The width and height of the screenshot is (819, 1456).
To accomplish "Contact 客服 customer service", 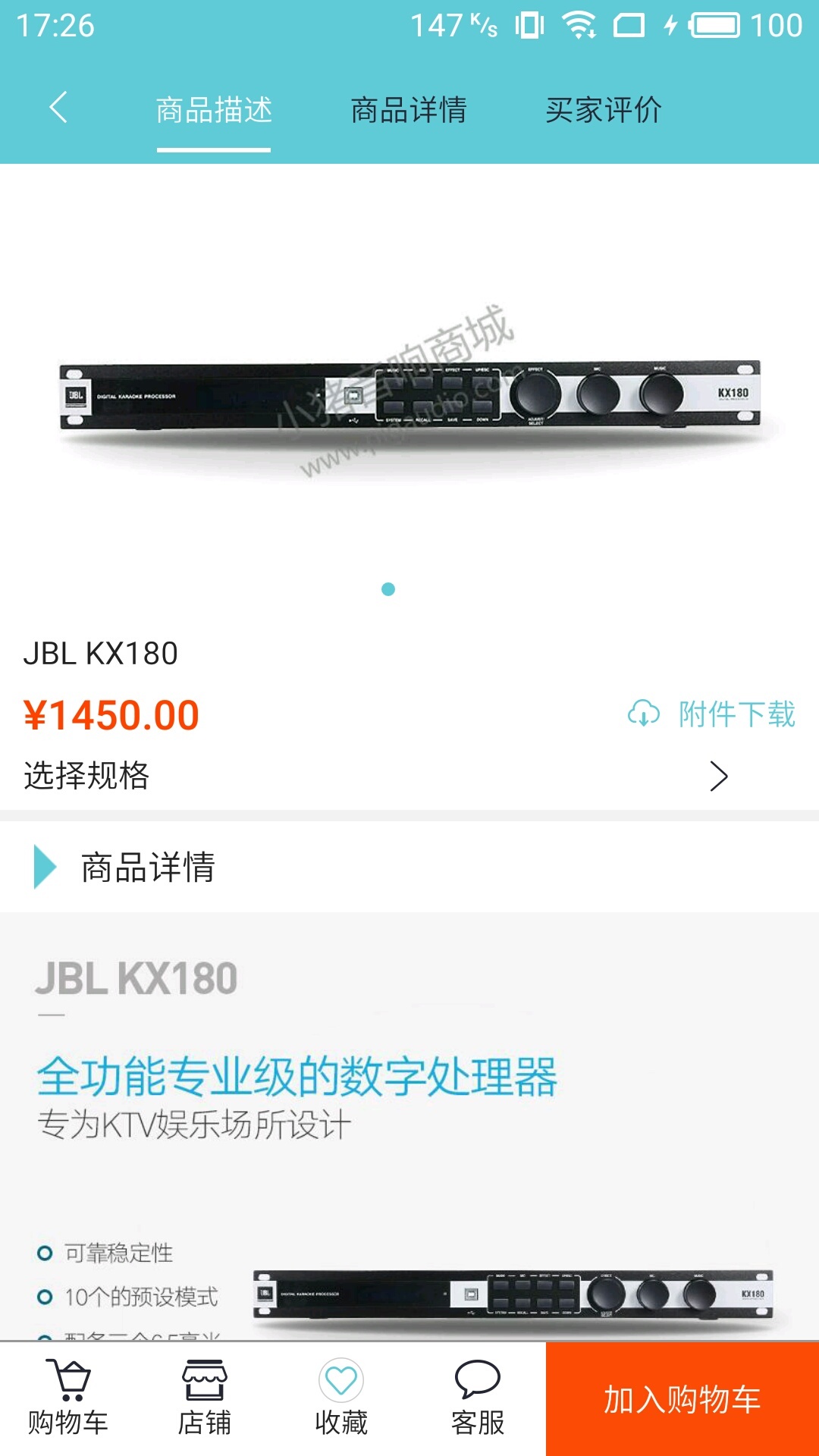I will point(478,1399).
